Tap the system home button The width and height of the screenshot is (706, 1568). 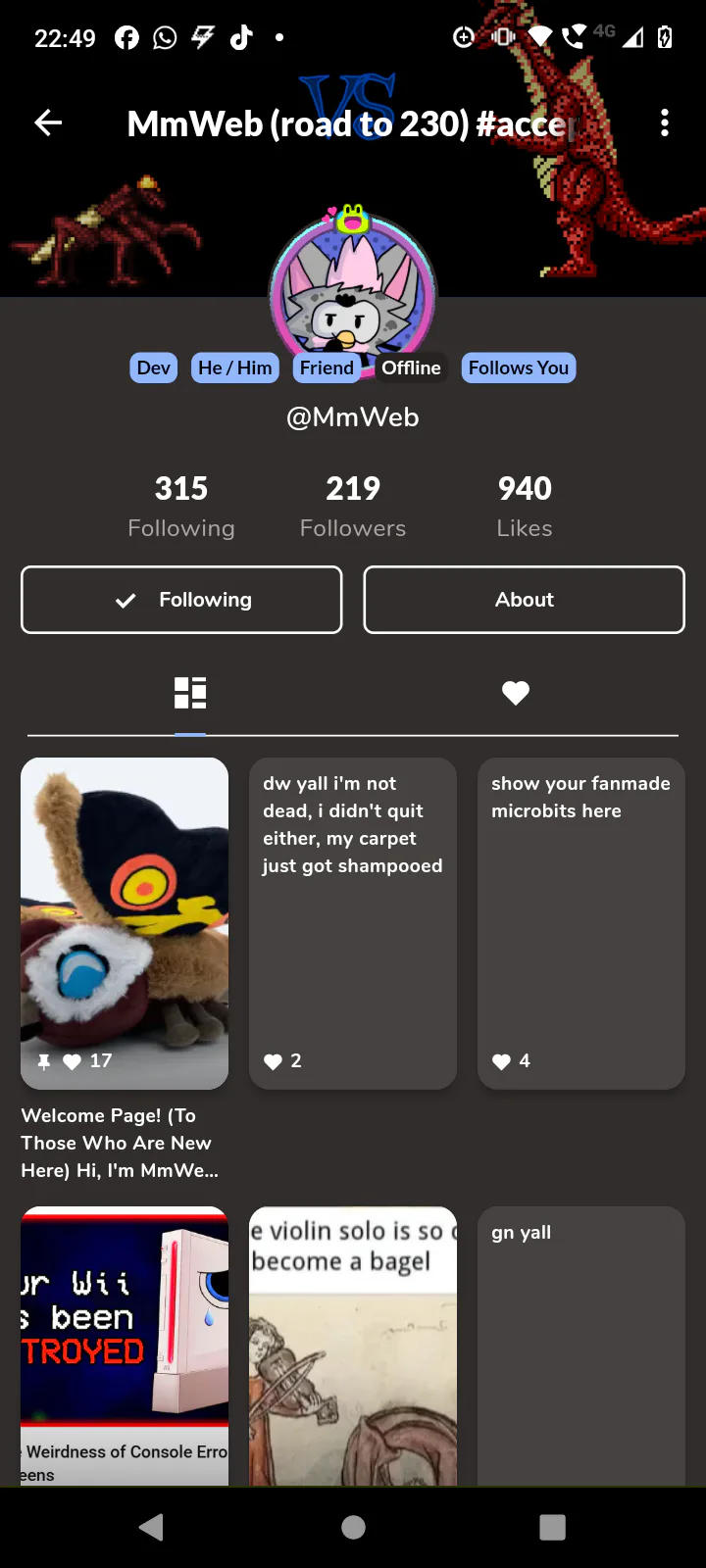(x=353, y=1527)
